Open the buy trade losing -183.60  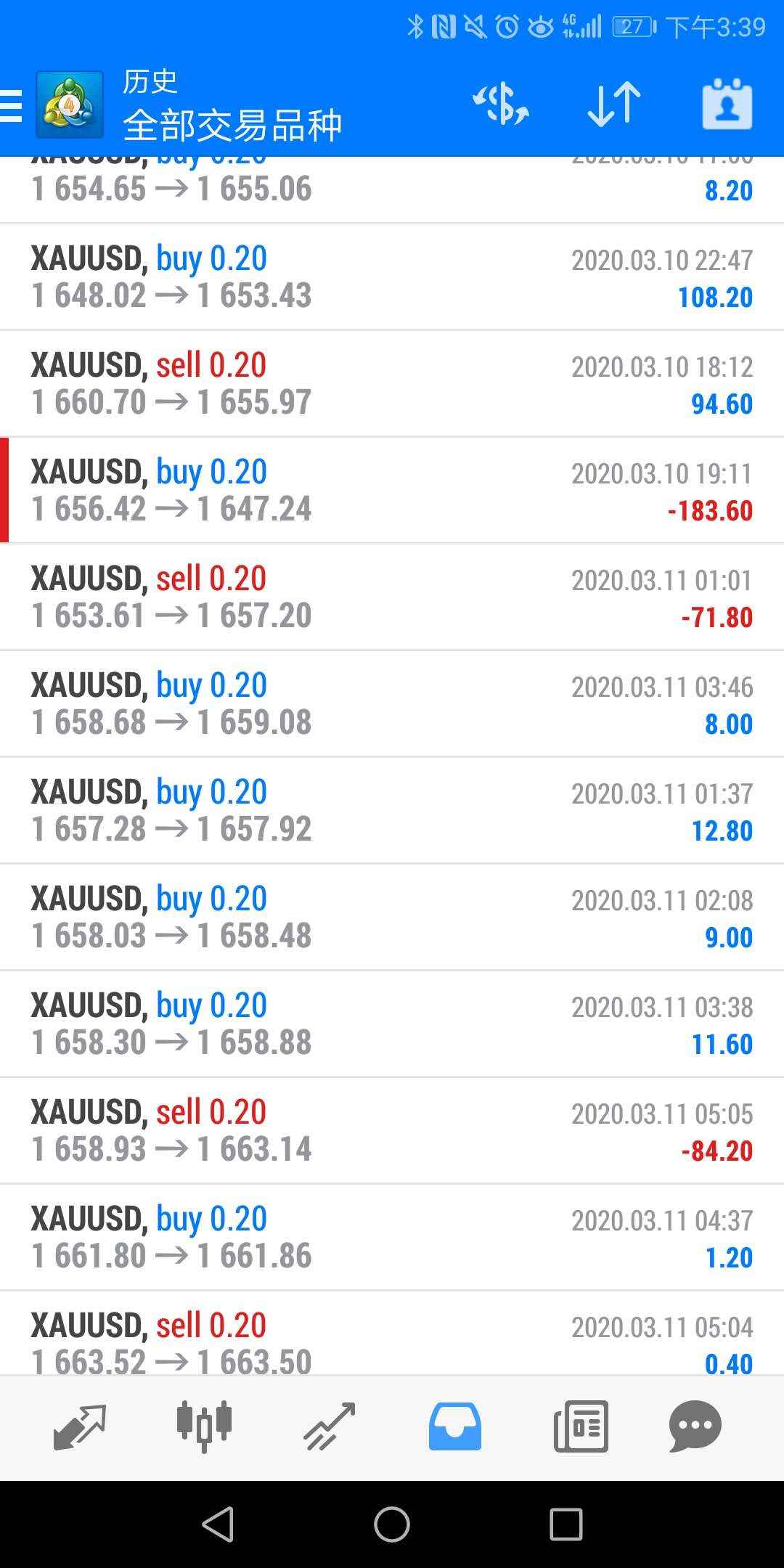[392, 491]
